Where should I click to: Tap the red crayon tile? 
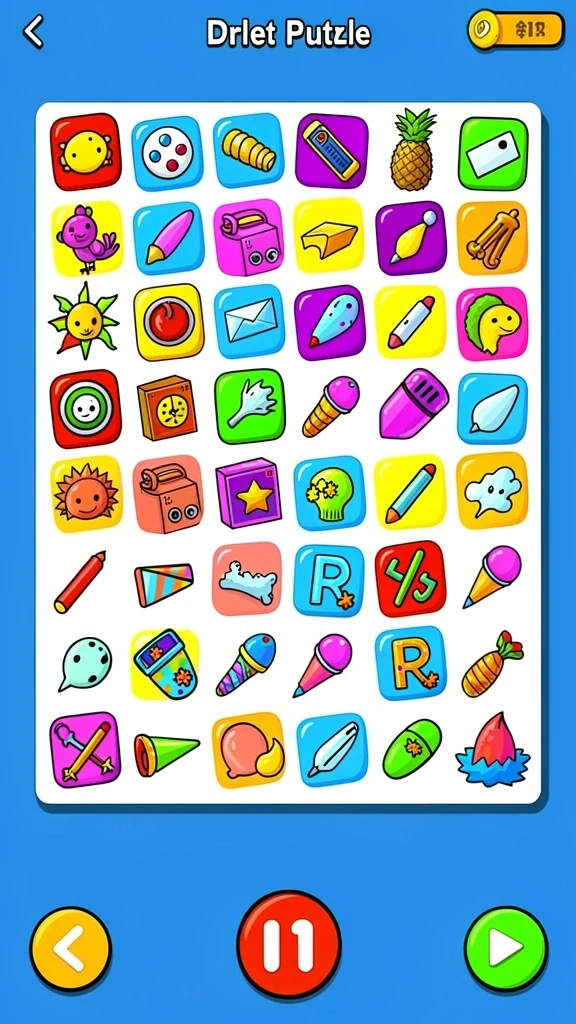80,582
